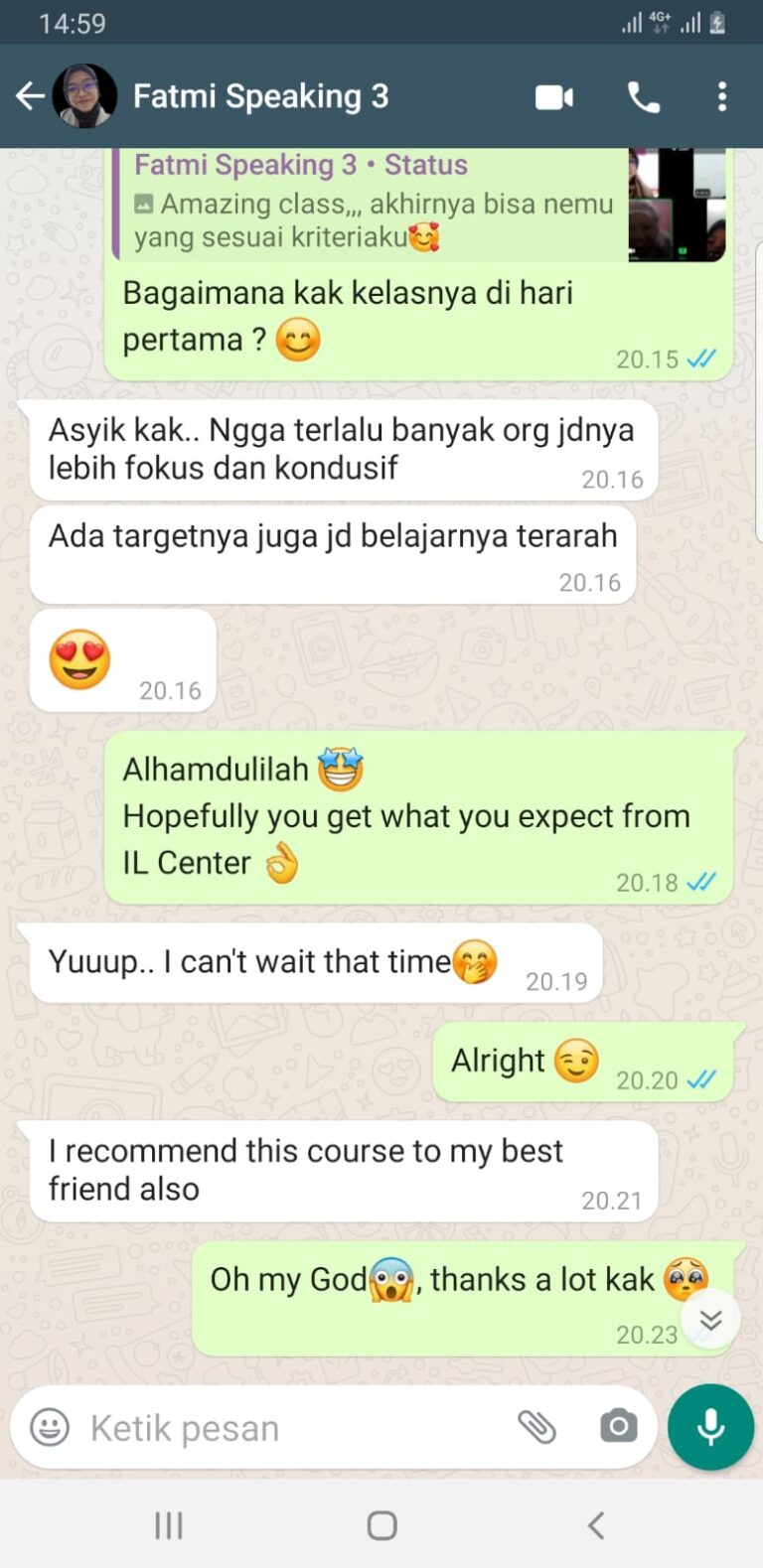The height and width of the screenshot is (1568, 763).
Task: Open Fatmi Speaking 3 contact info
Action: tap(260, 96)
